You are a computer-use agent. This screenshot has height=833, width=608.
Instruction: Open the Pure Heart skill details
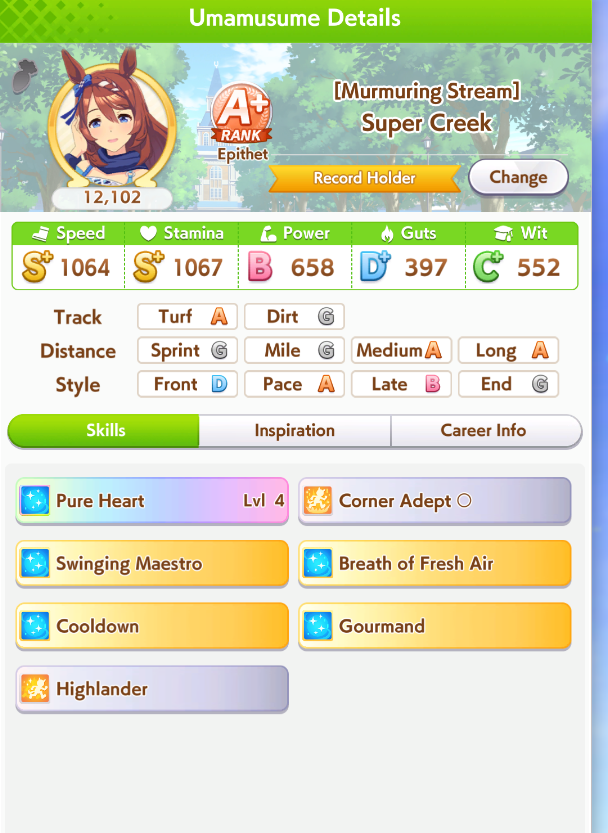[152, 501]
